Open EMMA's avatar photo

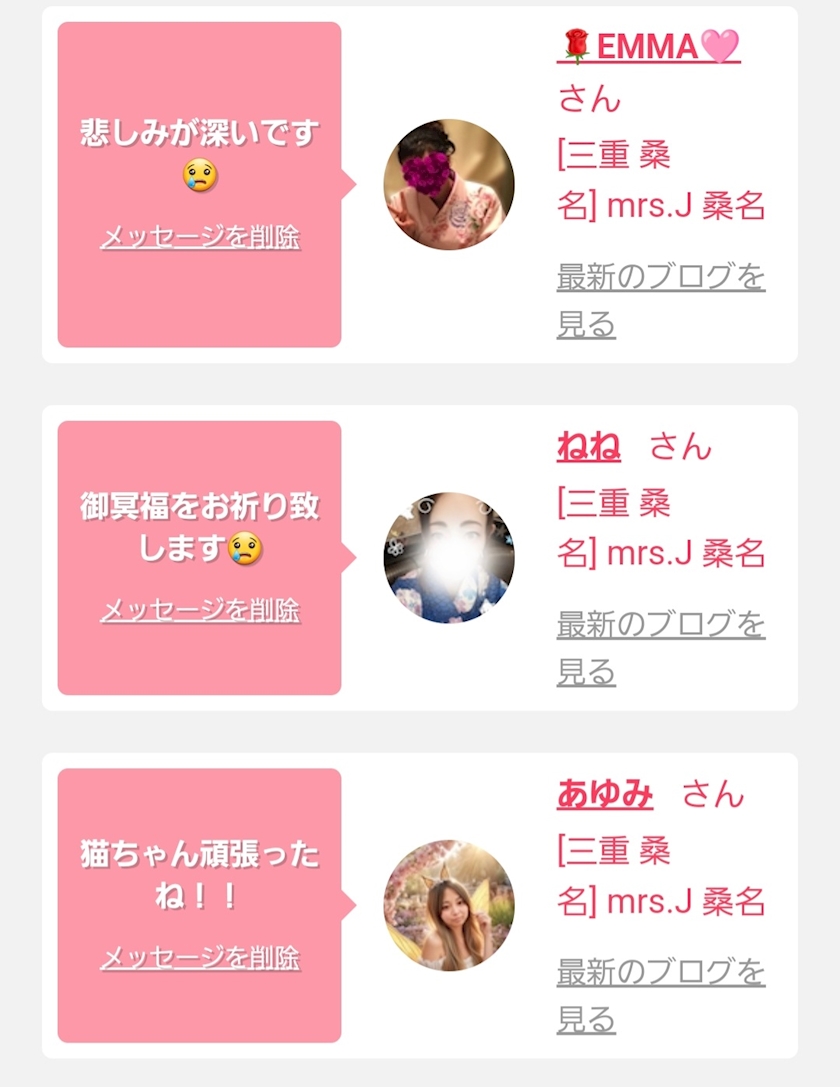449,185
